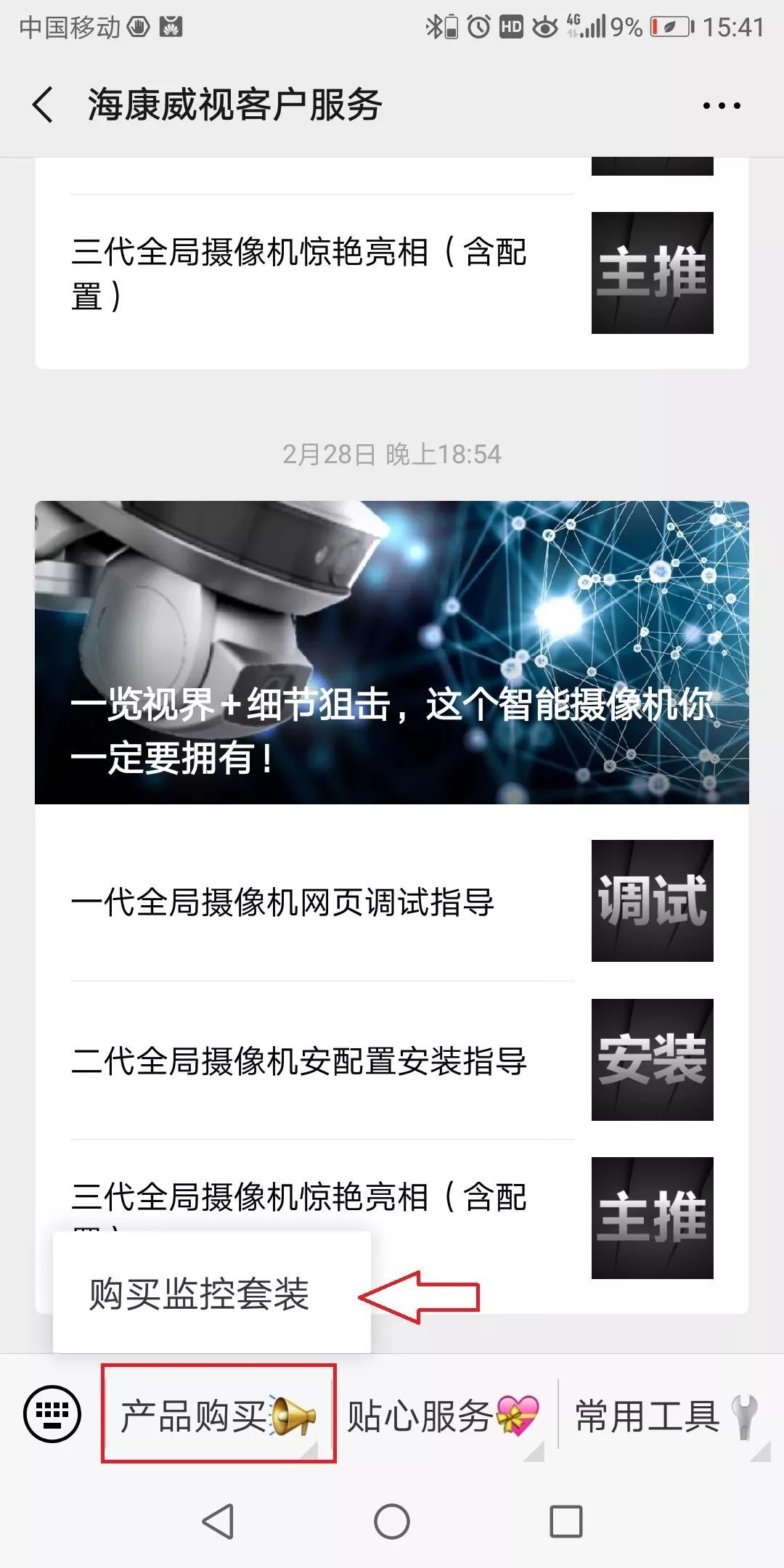Go back from 海康威视客户服务 chat
This screenshot has height=1568, width=784.
pyautogui.click(x=44, y=105)
